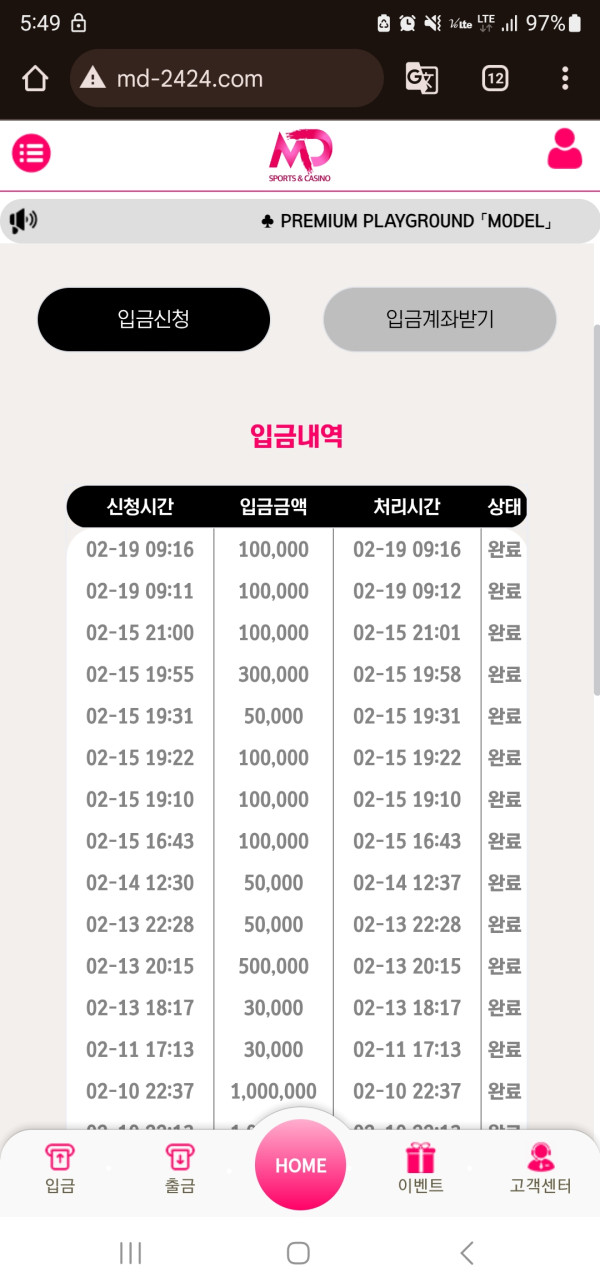This screenshot has height=1287, width=600.
Task: Switch to the 출금 tab
Action: pyautogui.click(x=180, y=1170)
